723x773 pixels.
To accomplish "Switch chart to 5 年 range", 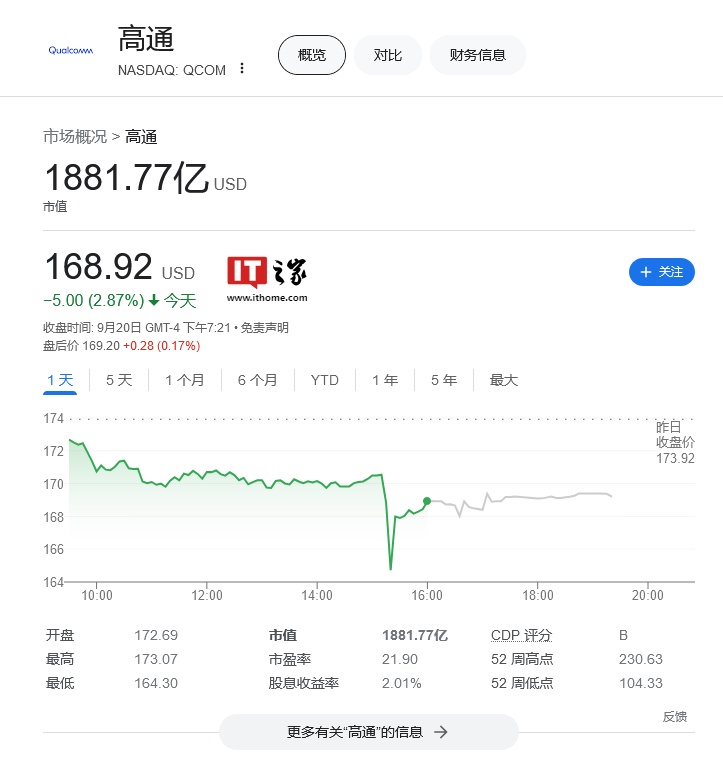I will tap(444, 380).
